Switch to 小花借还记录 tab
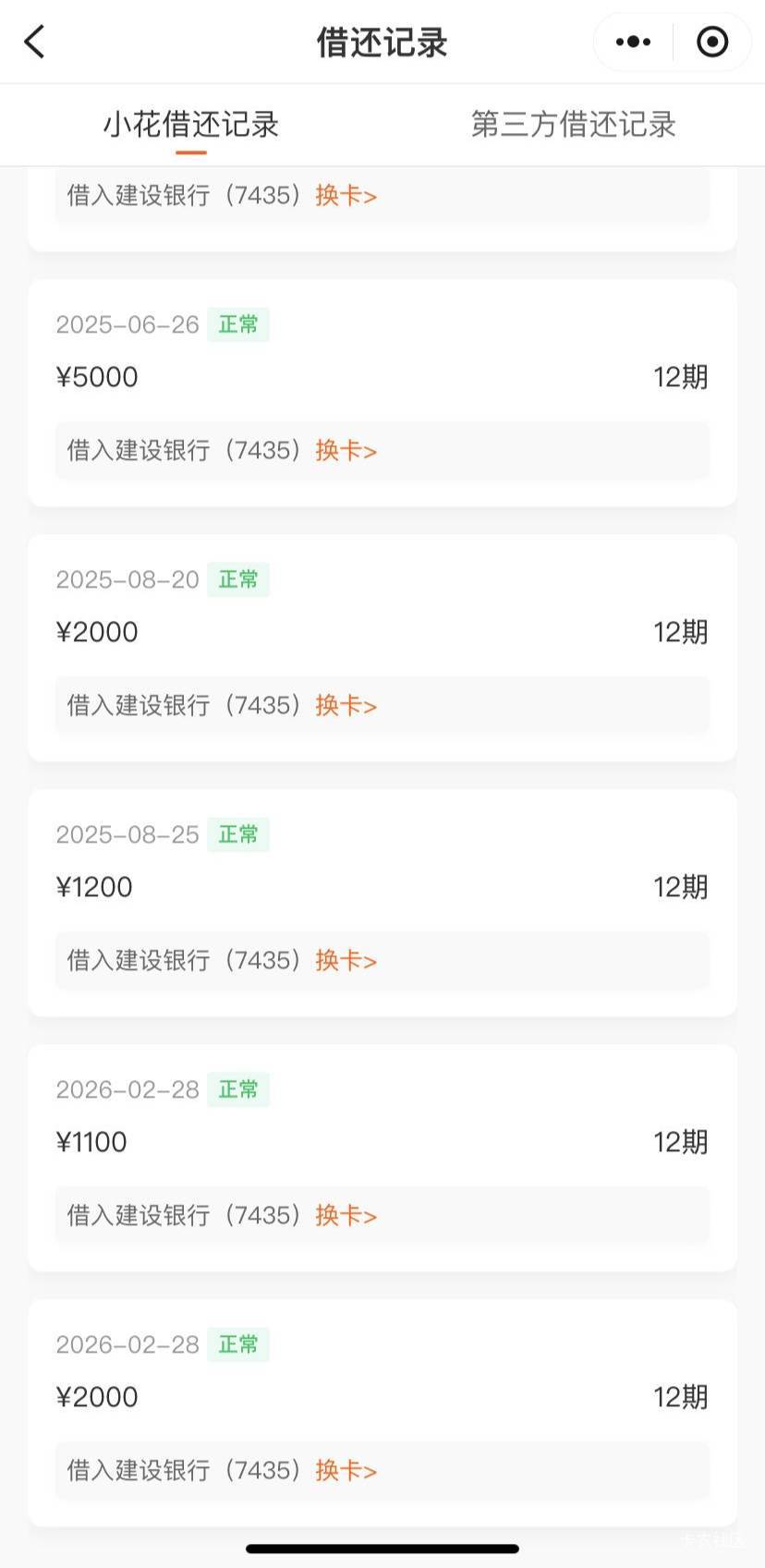Screen dimensions: 765x1568 [x=191, y=125]
